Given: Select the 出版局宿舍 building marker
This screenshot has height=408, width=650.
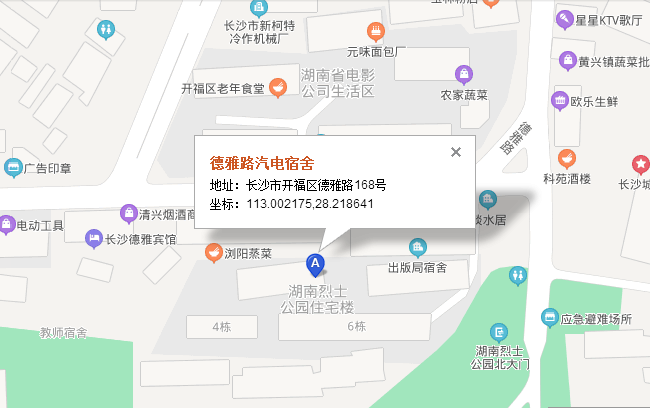Looking at the screenshot, I should (x=417, y=248).
